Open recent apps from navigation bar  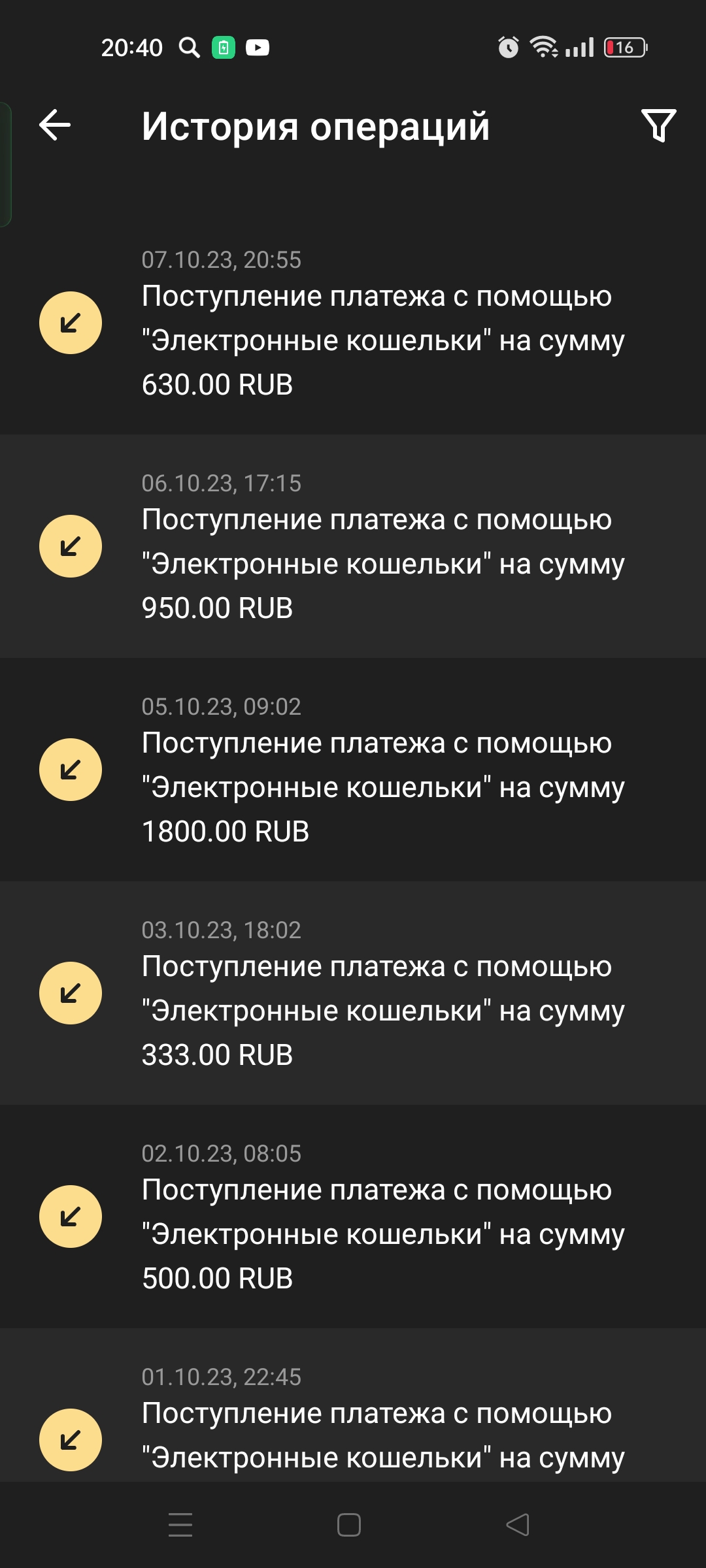[180, 1525]
